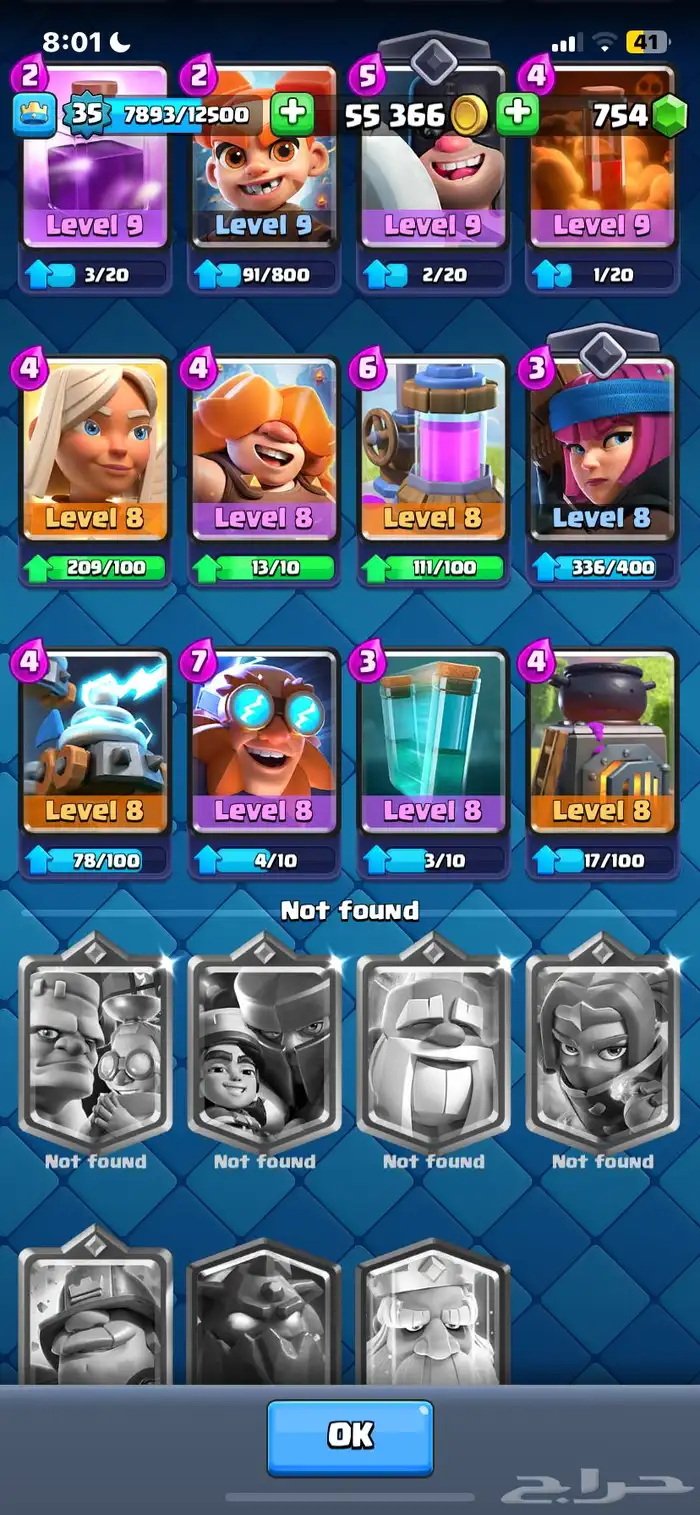
Task: Tap the green plus beside the experience bar
Action: [292, 114]
